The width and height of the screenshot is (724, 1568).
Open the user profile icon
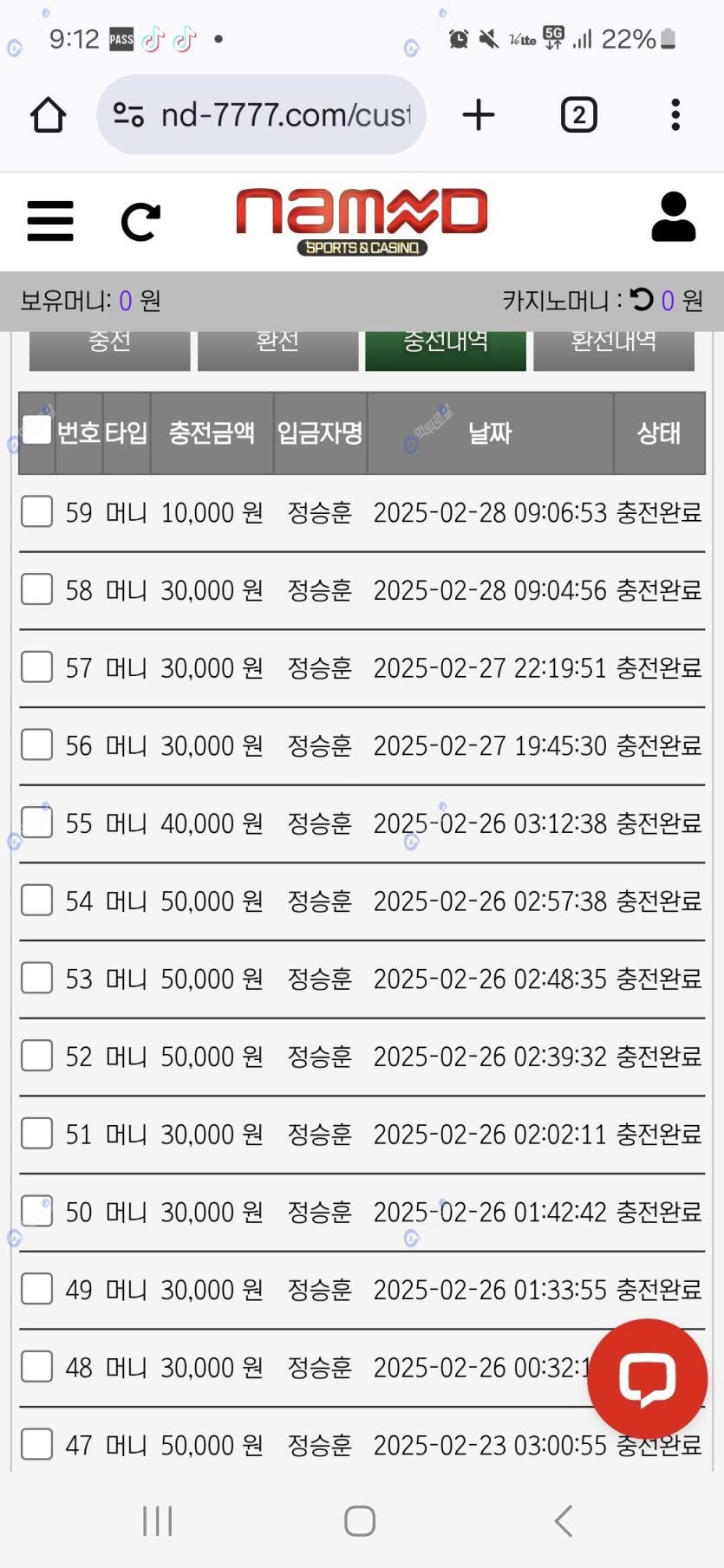[x=674, y=217]
